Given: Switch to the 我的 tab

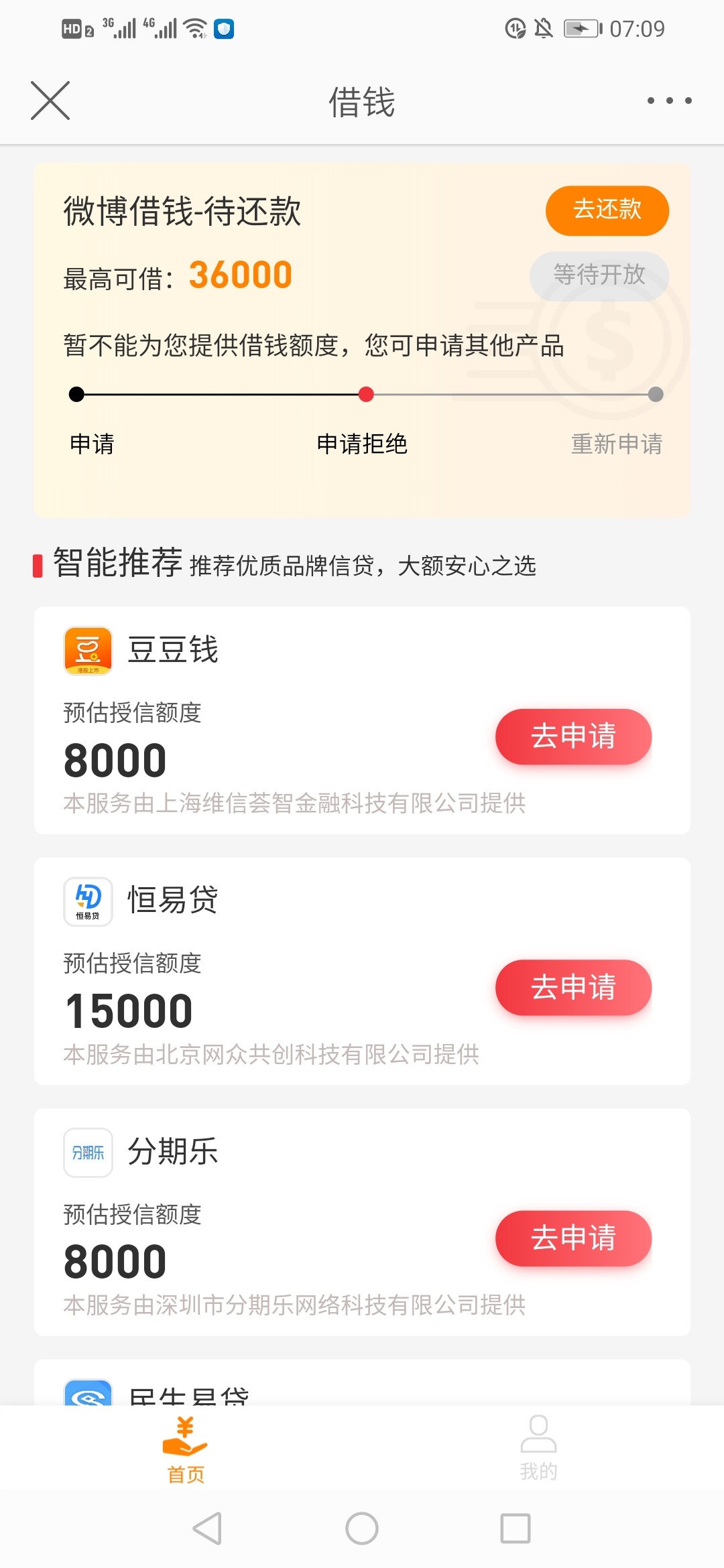Looking at the screenshot, I should pyautogui.click(x=538, y=1447).
